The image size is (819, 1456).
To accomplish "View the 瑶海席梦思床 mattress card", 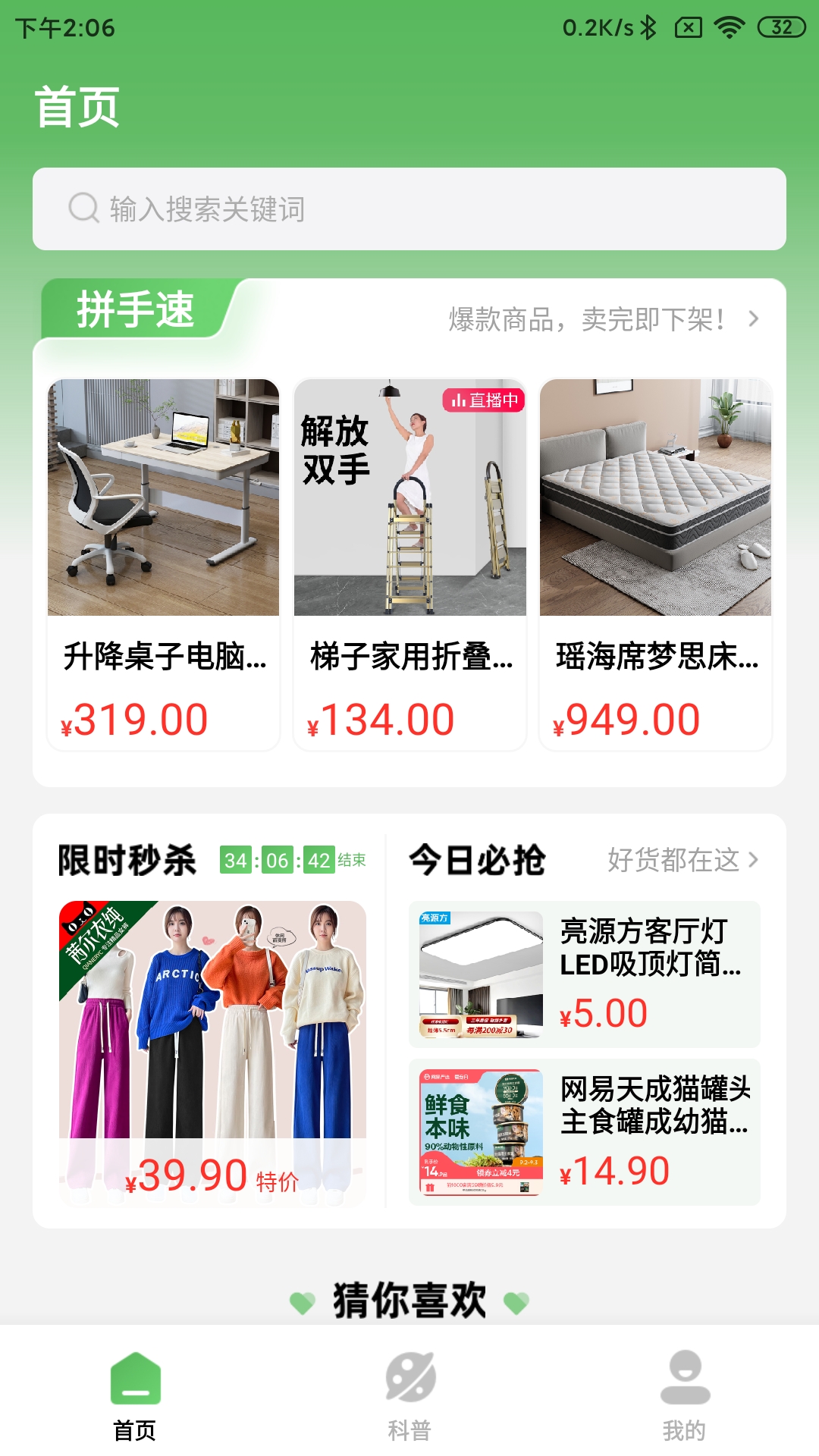I will 655,565.
